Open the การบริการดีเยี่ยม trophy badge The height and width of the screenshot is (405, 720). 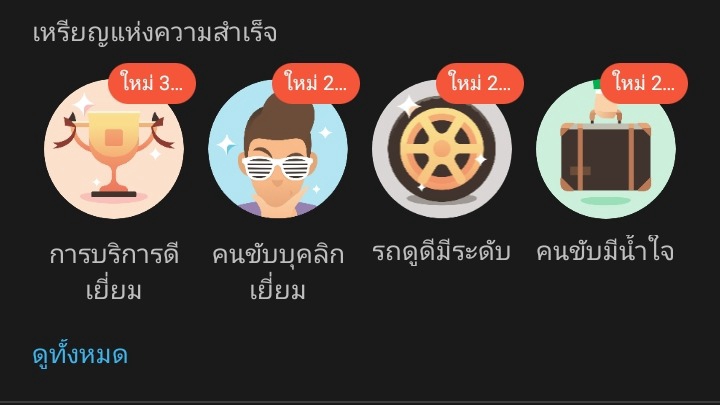[x=114, y=149]
